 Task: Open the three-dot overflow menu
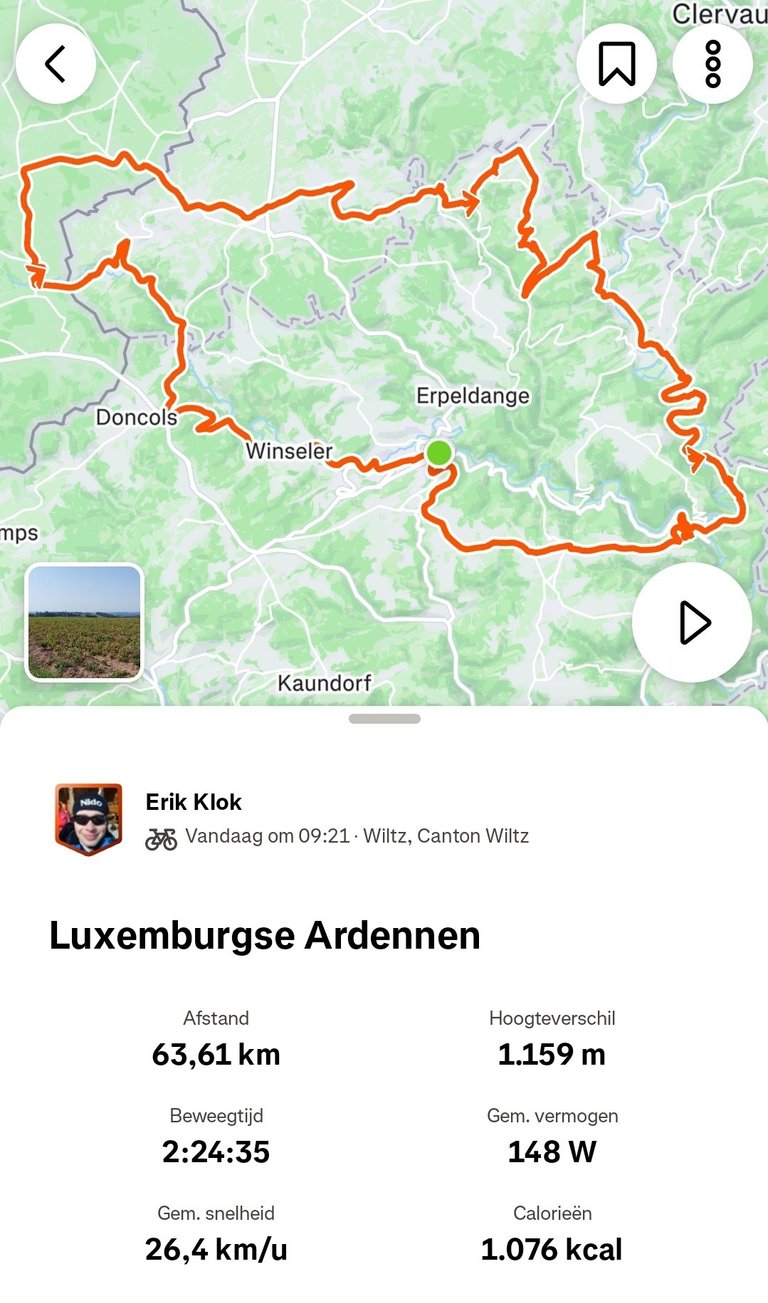713,64
